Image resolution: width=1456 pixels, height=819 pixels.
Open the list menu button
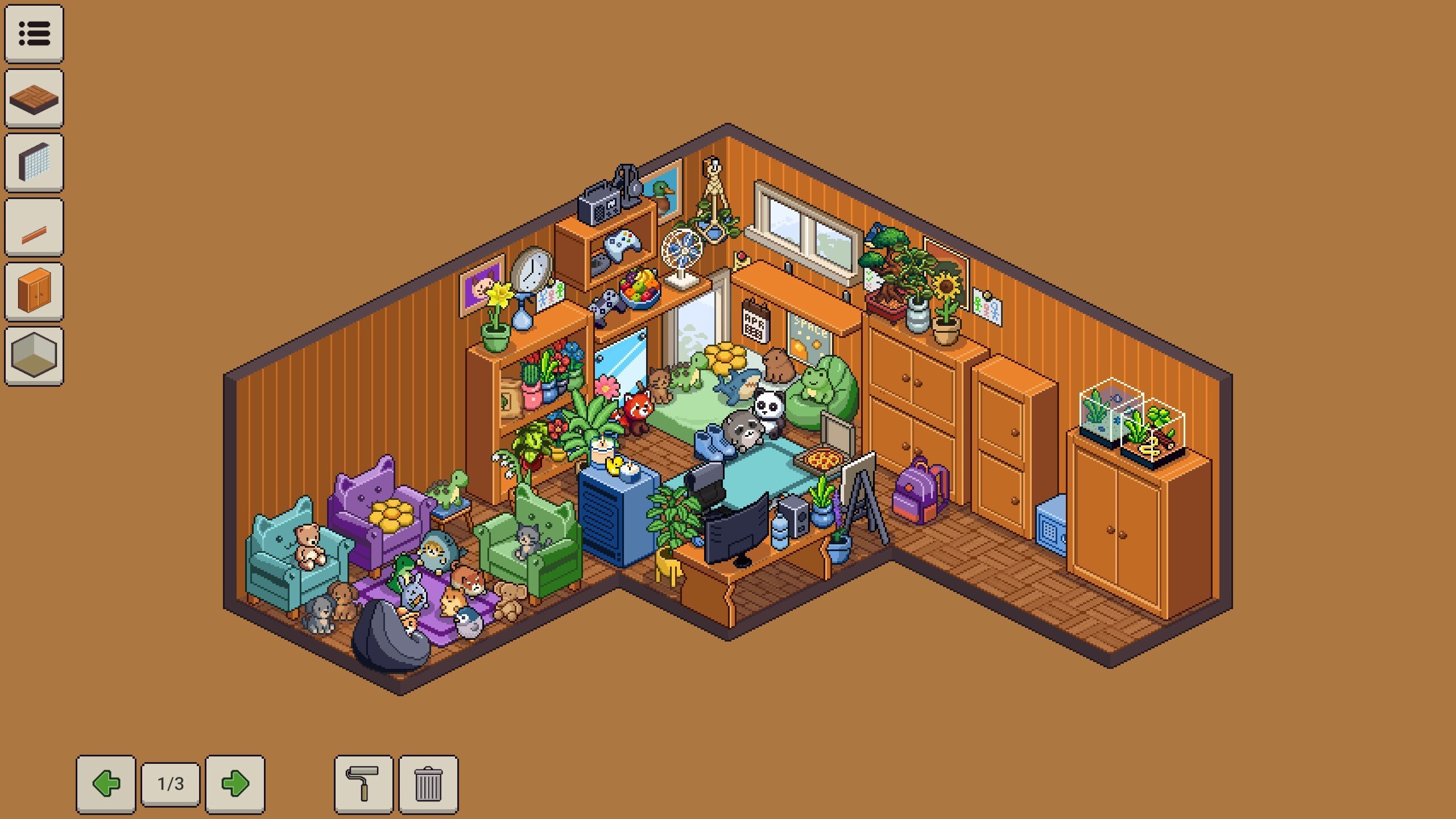tap(34, 34)
